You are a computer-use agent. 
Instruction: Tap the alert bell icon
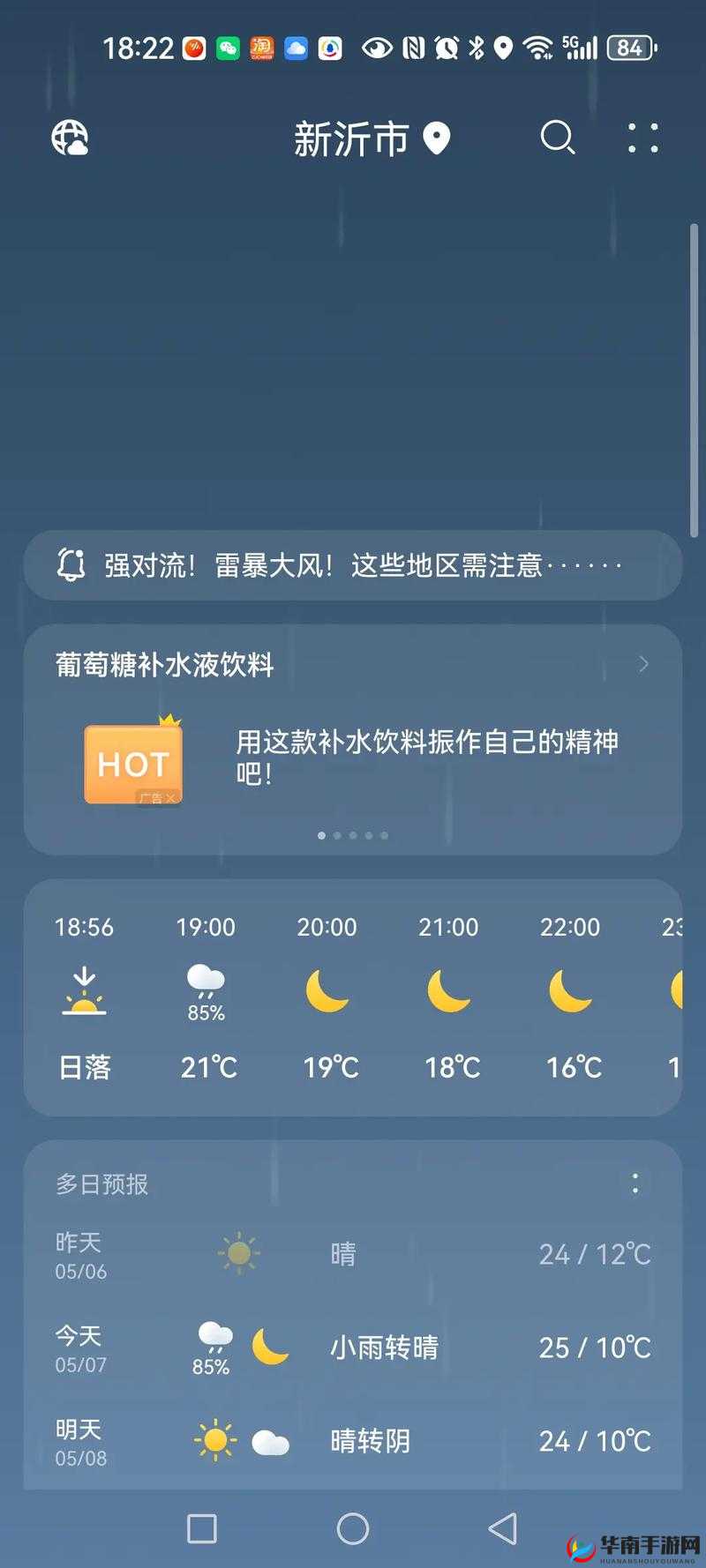click(x=71, y=564)
